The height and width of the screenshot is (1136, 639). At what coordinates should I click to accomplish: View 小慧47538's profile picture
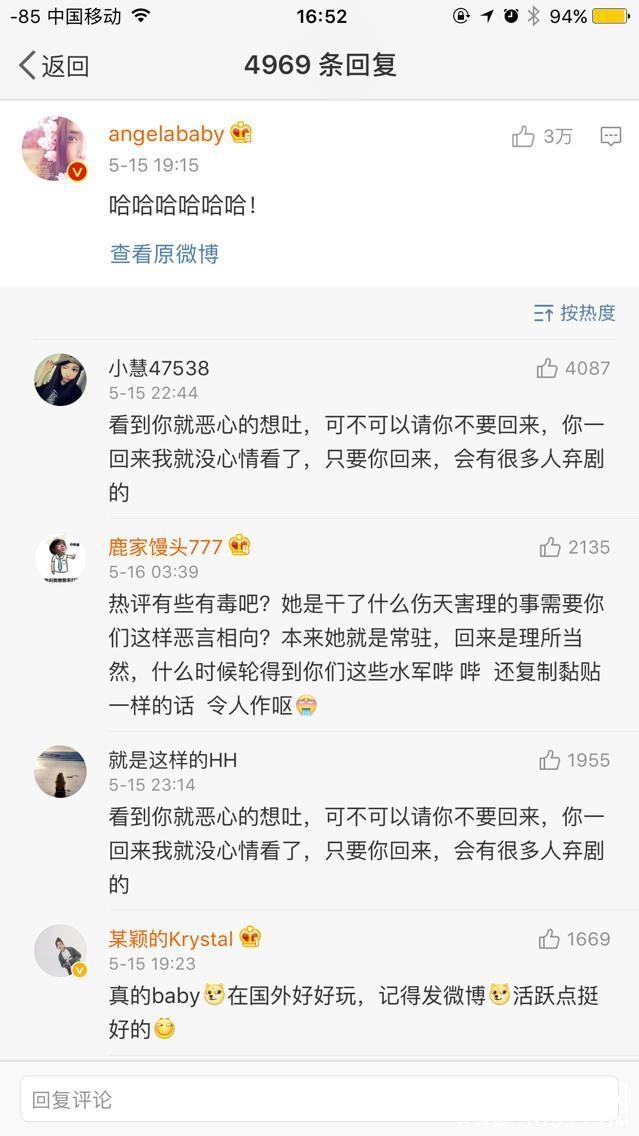pyautogui.click(x=60, y=379)
